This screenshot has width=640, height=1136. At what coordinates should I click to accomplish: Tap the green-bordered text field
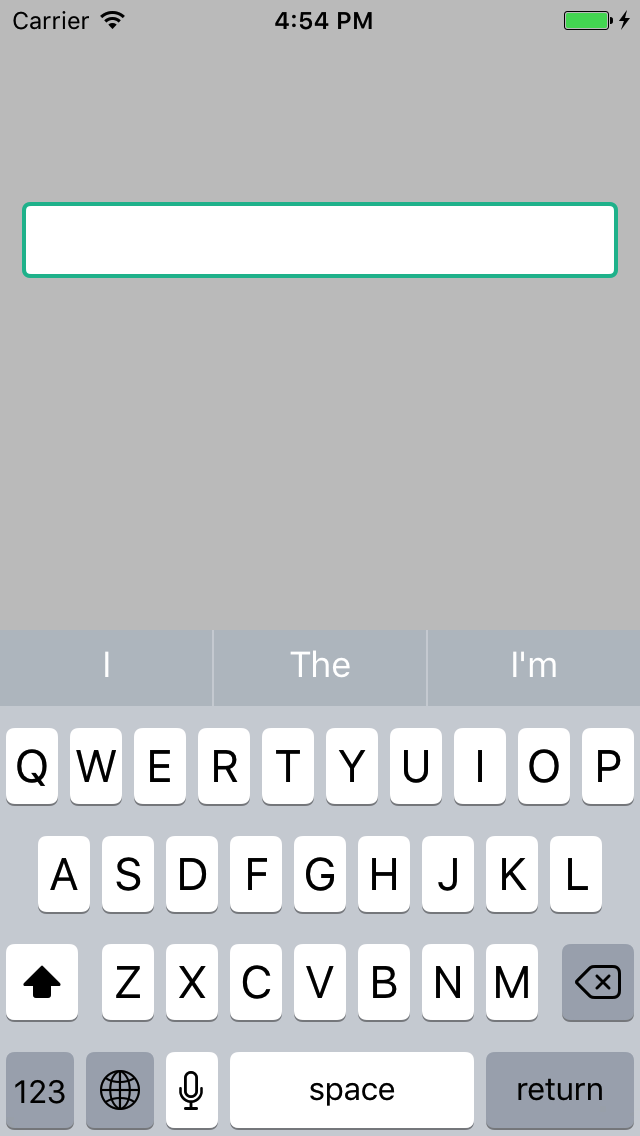(320, 240)
